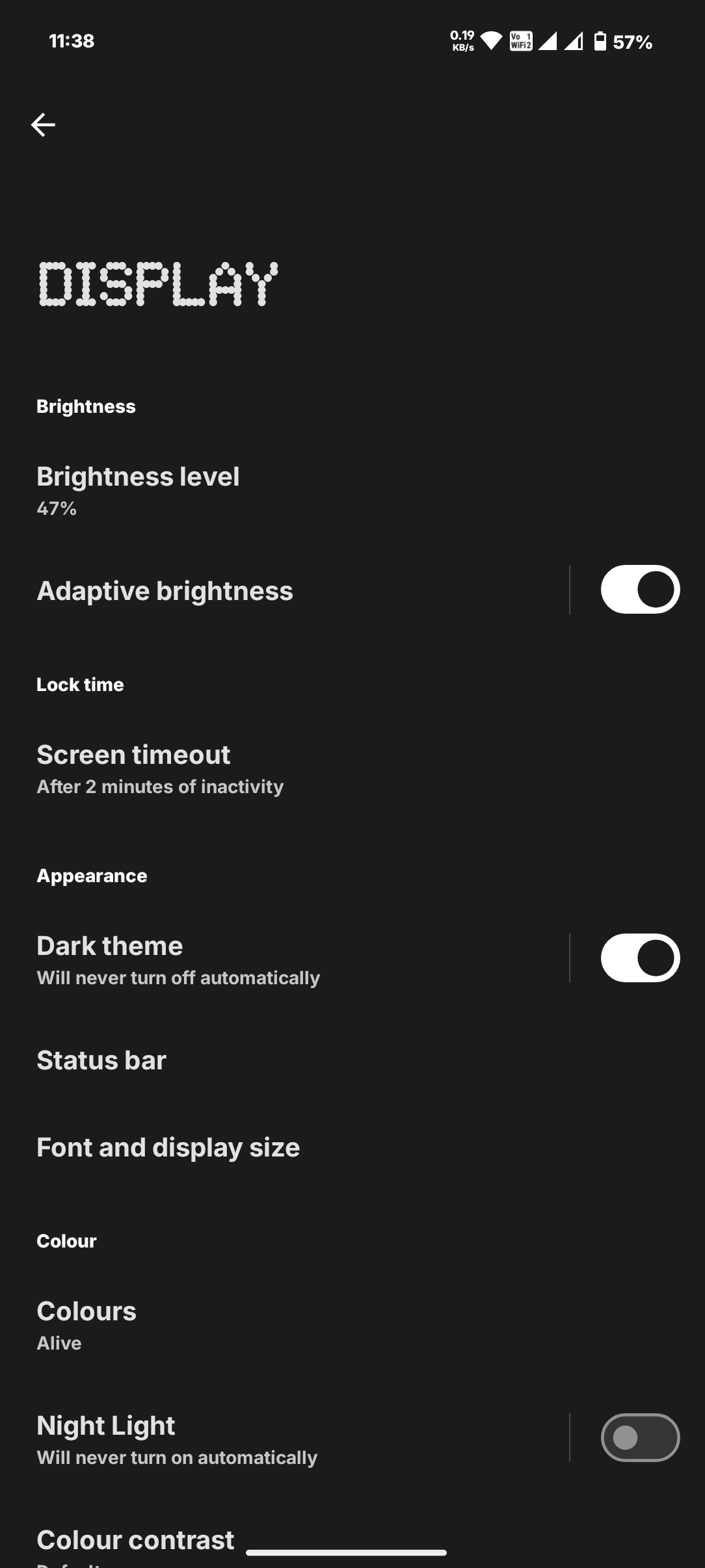
Task: Enable the Night Light switch
Action: 640,1438
